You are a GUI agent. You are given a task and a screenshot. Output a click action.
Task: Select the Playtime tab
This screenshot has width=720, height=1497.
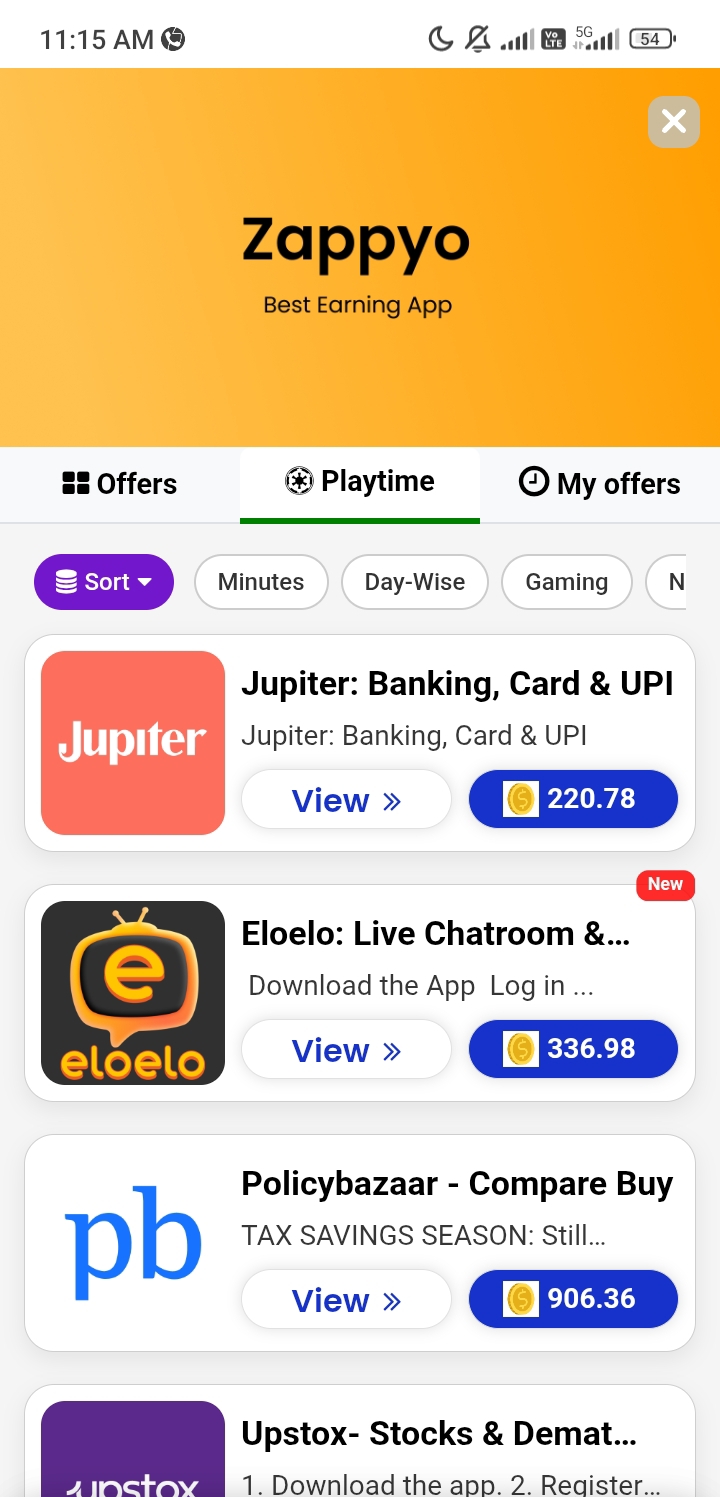click(360, 482)
